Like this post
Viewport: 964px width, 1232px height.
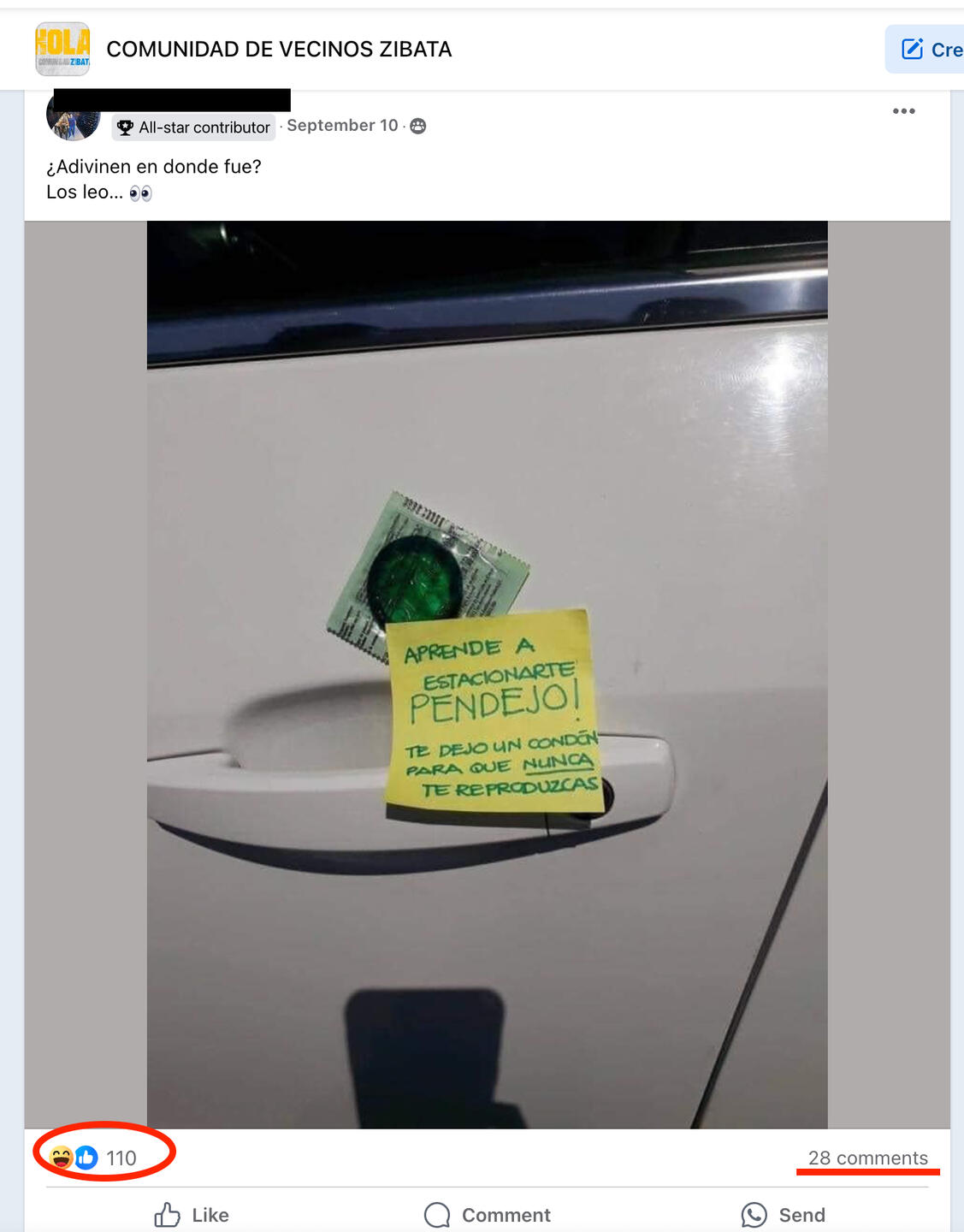click(192, 1214)
